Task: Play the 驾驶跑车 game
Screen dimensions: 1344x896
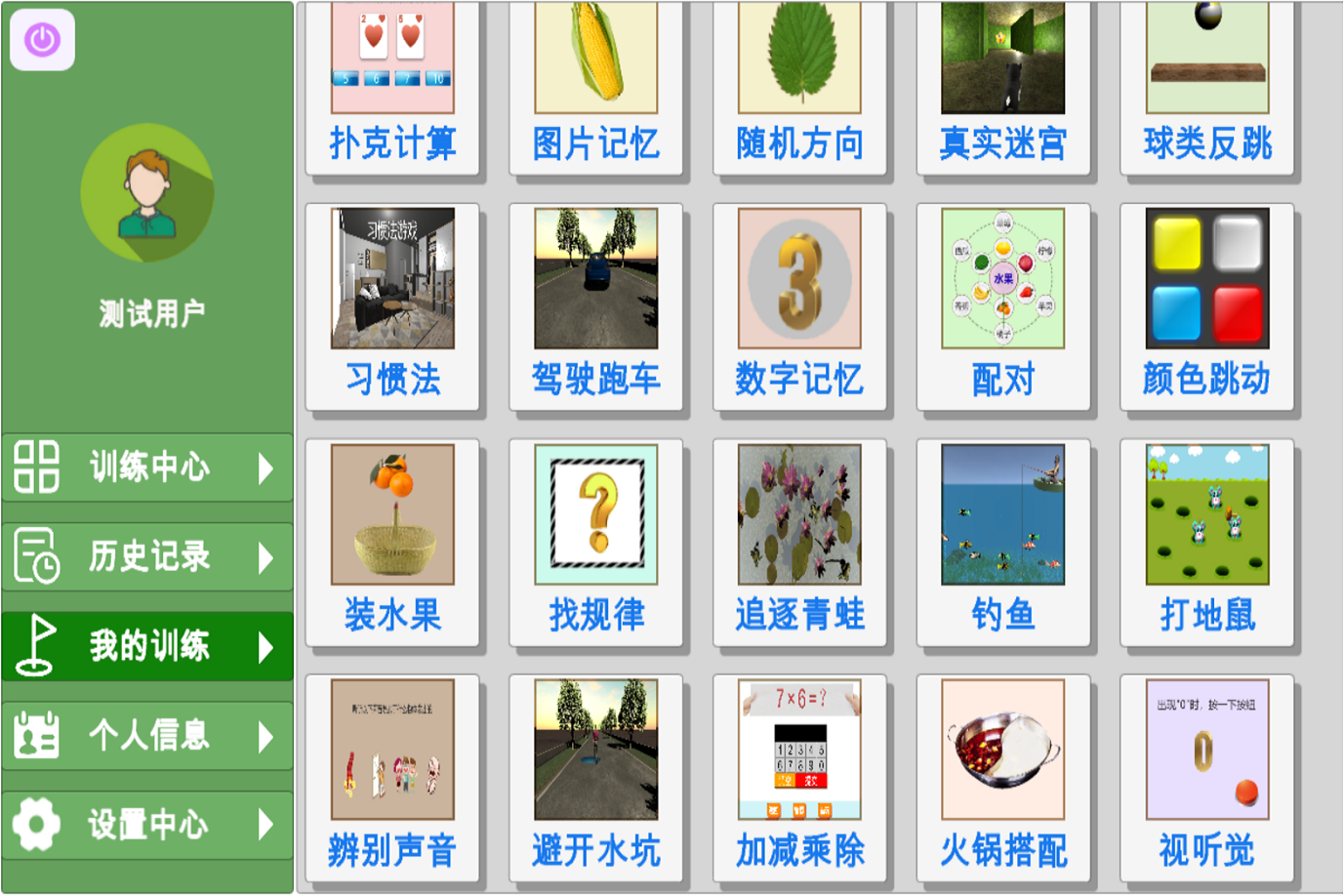Action: 596,306
